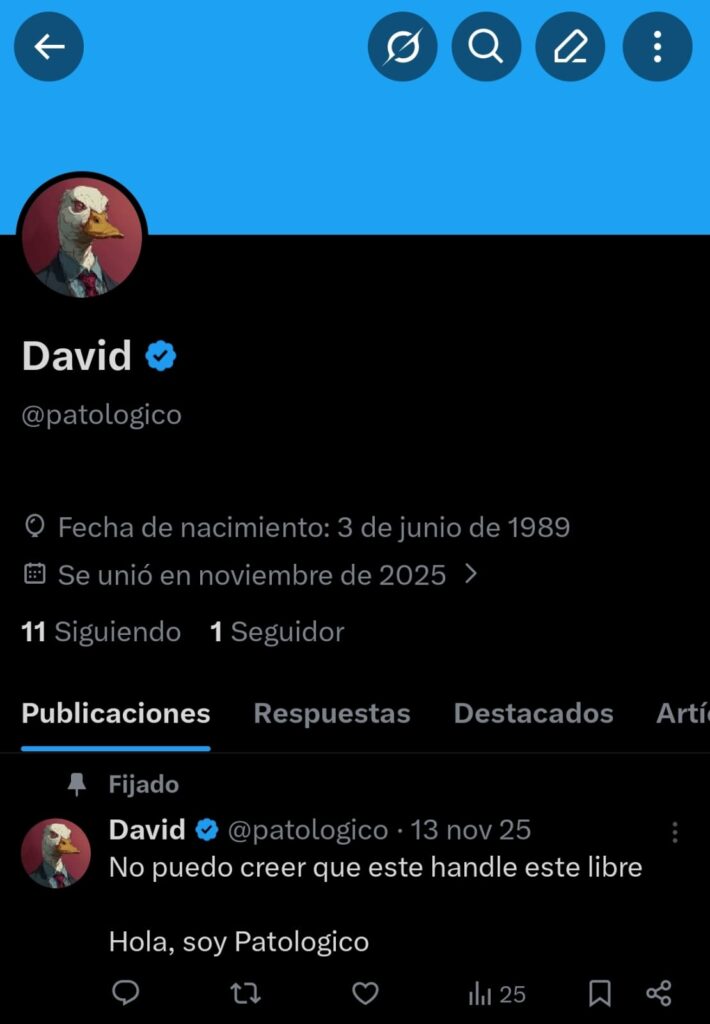
Task: Select the Publicaciones tab
Action: [116, 713]
